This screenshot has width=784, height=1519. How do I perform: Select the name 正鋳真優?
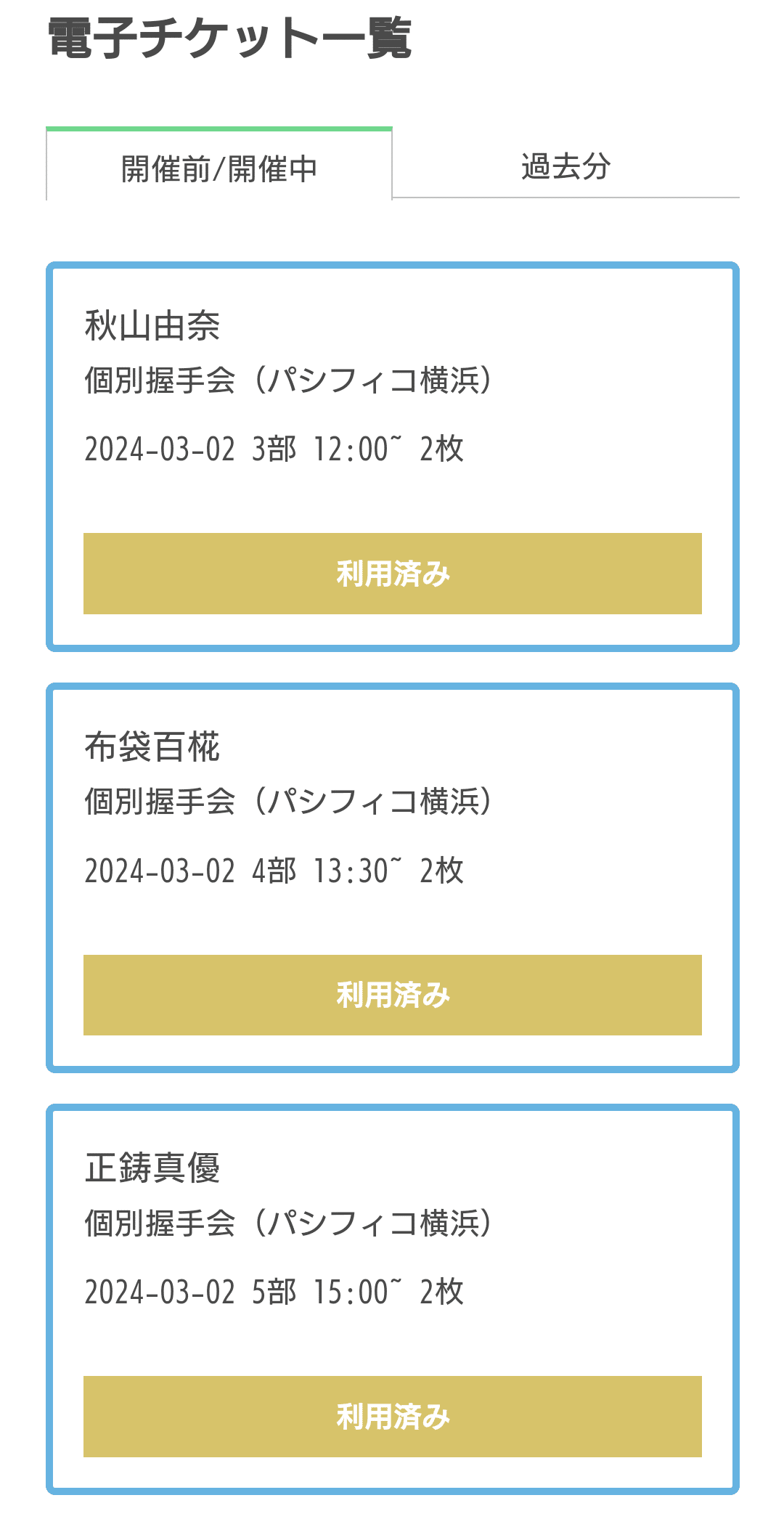pyautogui.click(x=152, y=1167)
